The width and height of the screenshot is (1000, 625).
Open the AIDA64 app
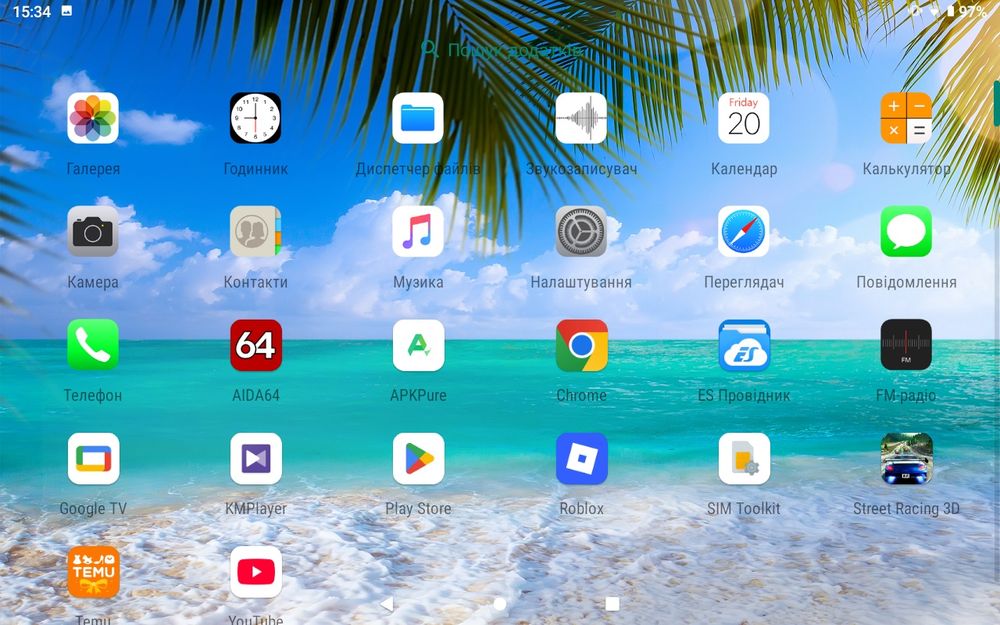pyautogui.click(x=256, y=345)
